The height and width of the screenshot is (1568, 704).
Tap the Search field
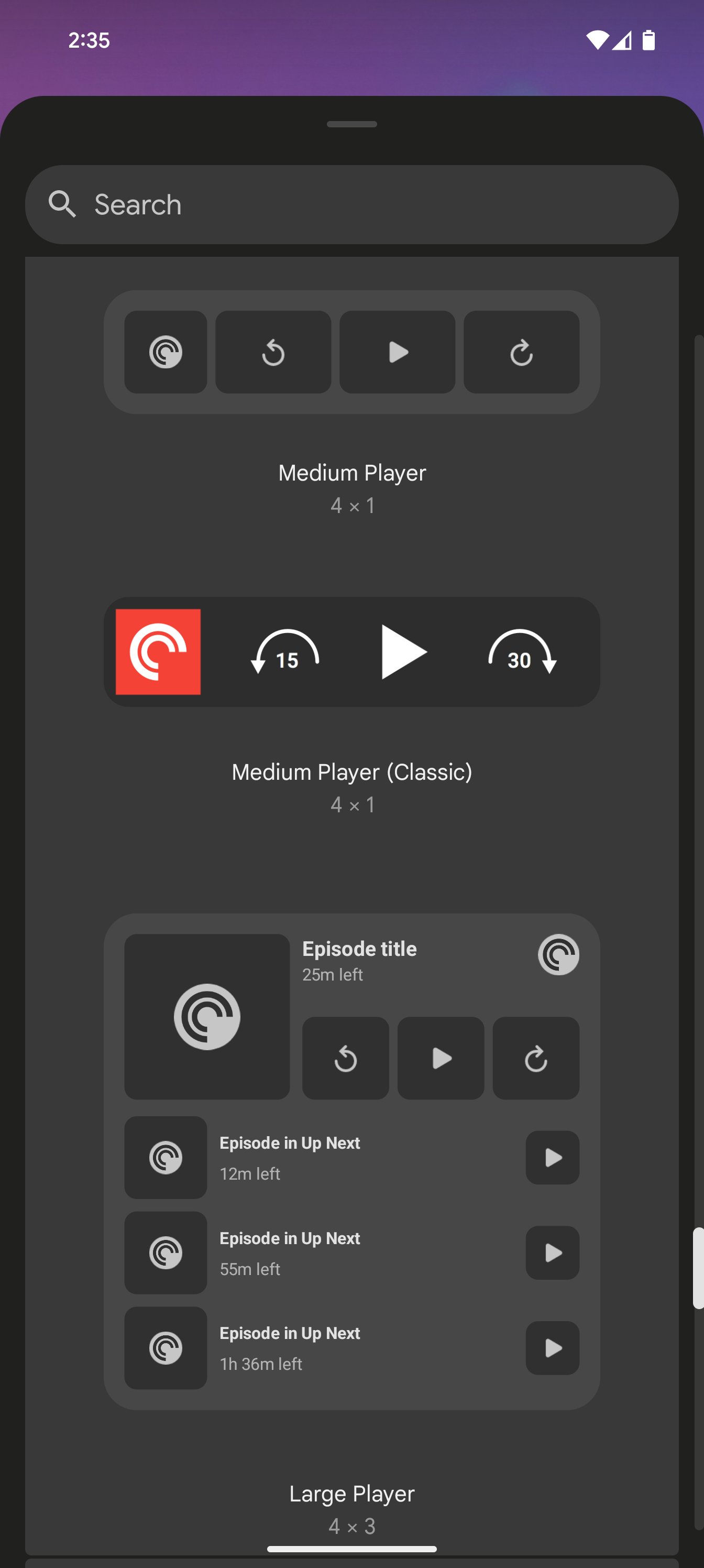351,204
